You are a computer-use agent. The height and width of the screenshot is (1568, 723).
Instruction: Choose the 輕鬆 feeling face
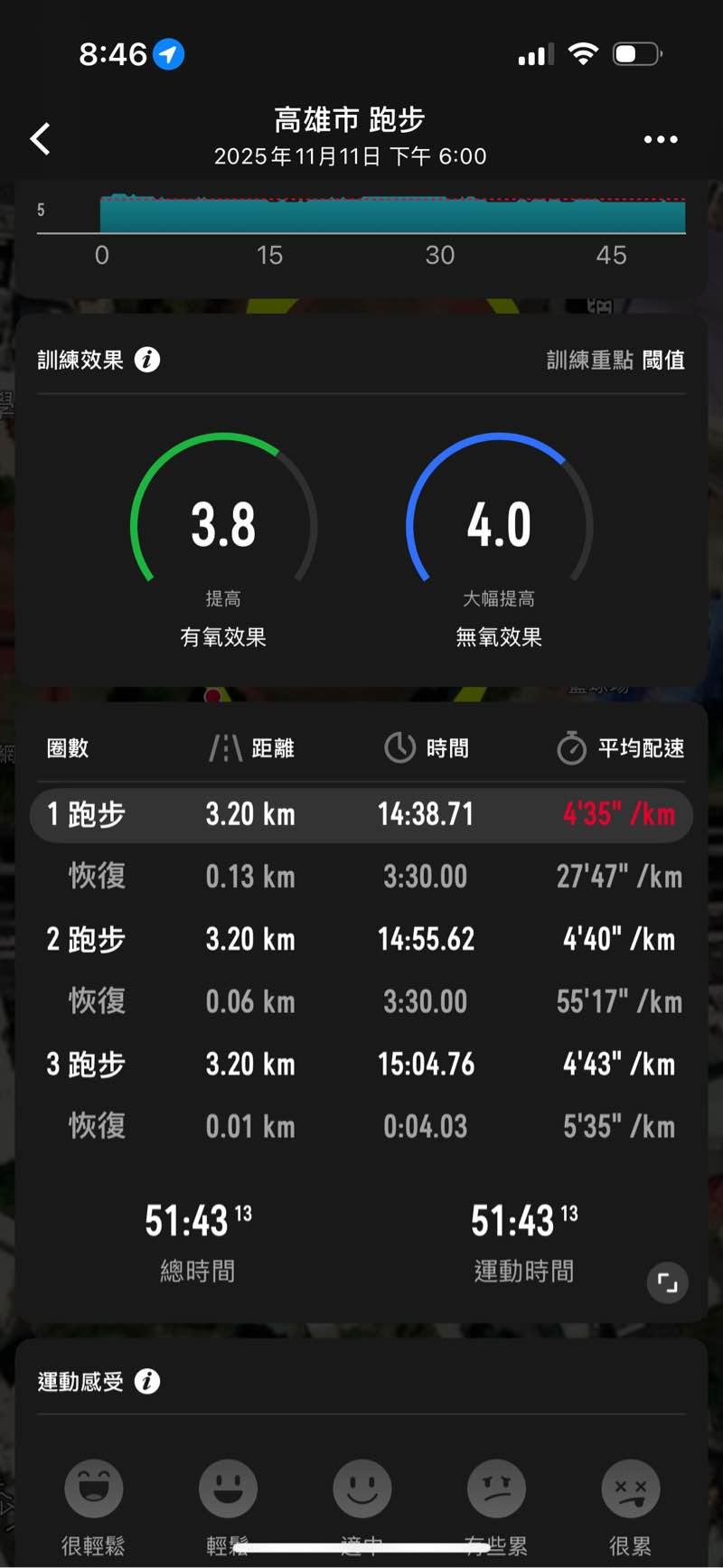click(x=228, y=1488)
